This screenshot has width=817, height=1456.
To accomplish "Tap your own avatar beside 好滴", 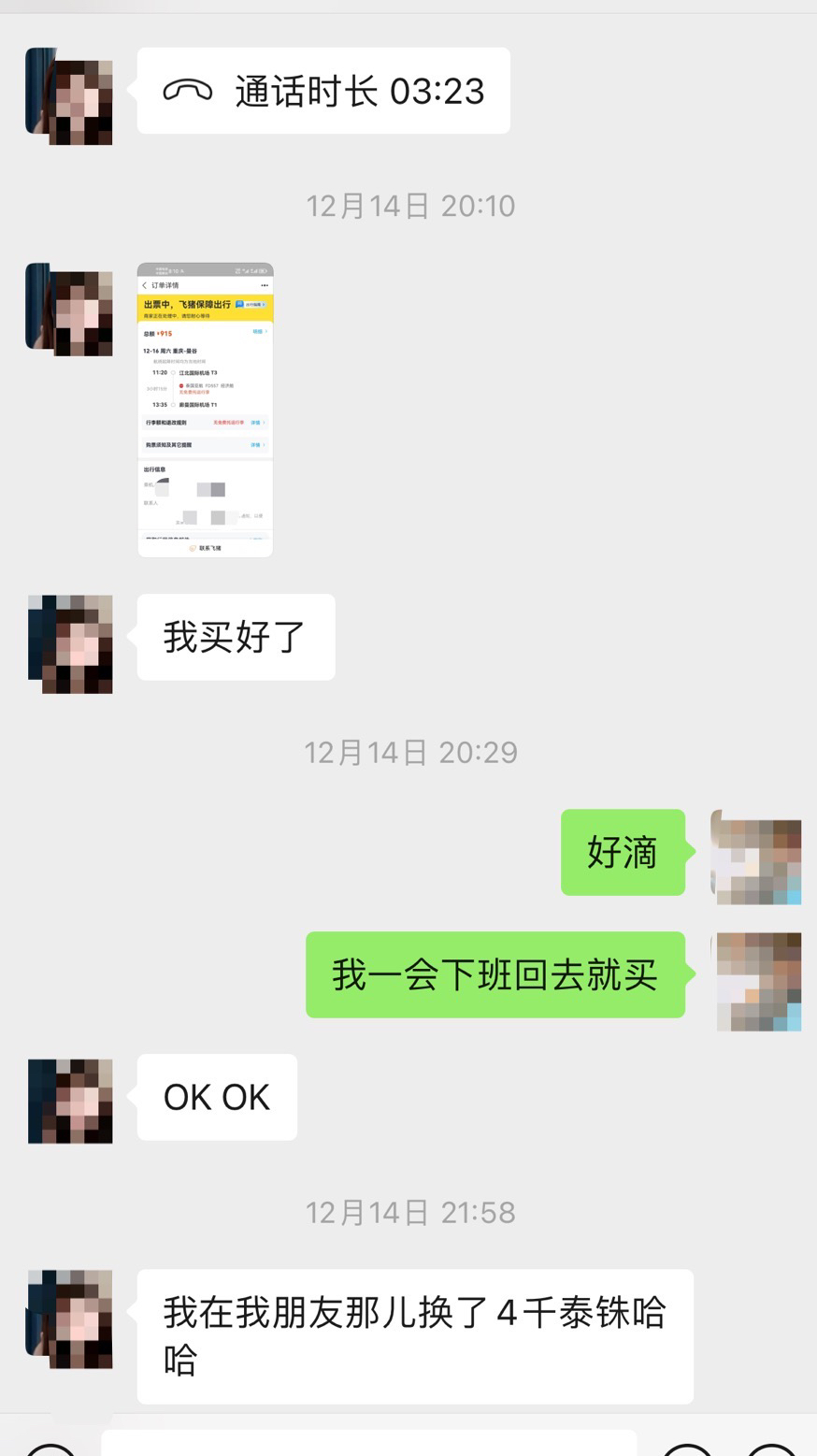I will coord(755,857).
